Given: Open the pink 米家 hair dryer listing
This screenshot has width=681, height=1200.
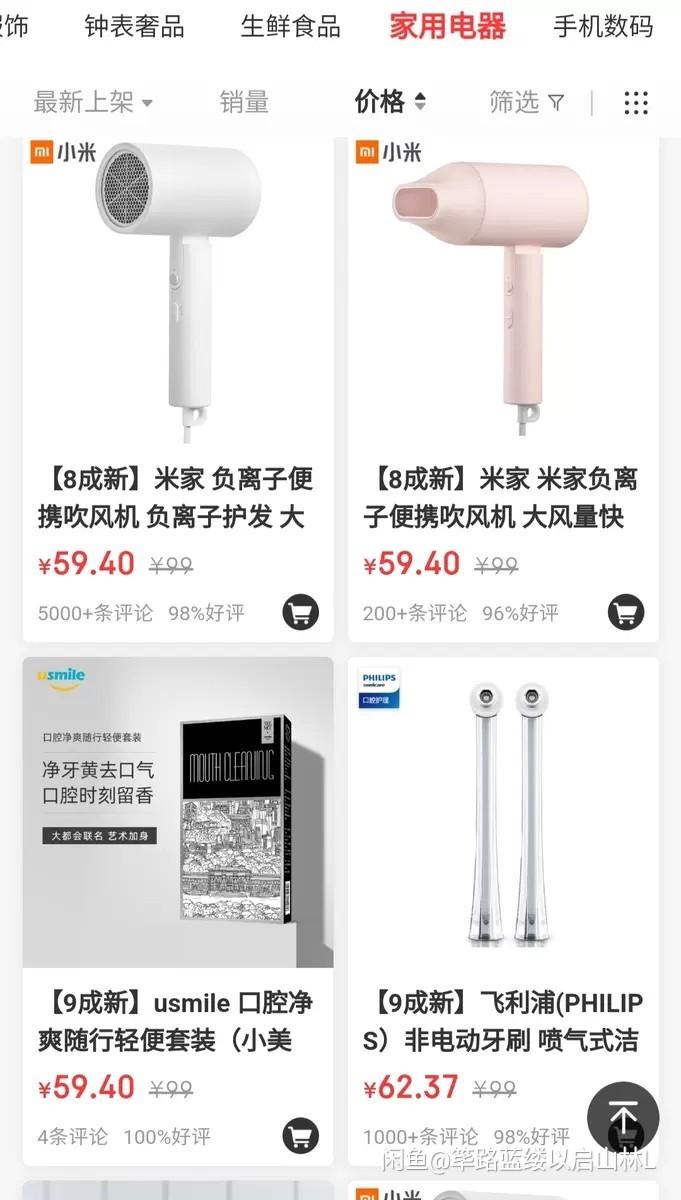Looking at the screenshot, I should click(x=503, y=390).
